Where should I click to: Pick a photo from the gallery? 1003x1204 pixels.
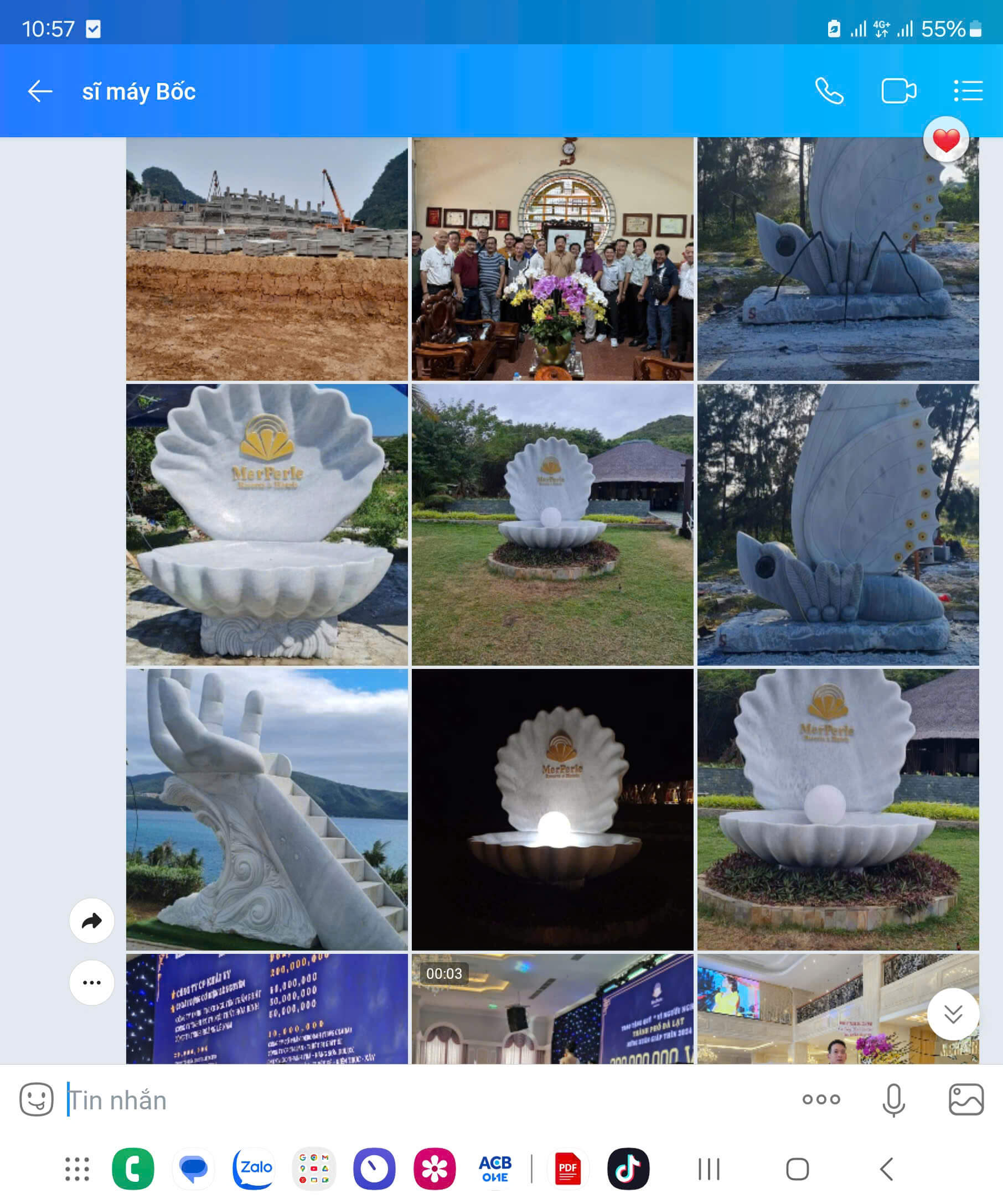click(966, 1099)
